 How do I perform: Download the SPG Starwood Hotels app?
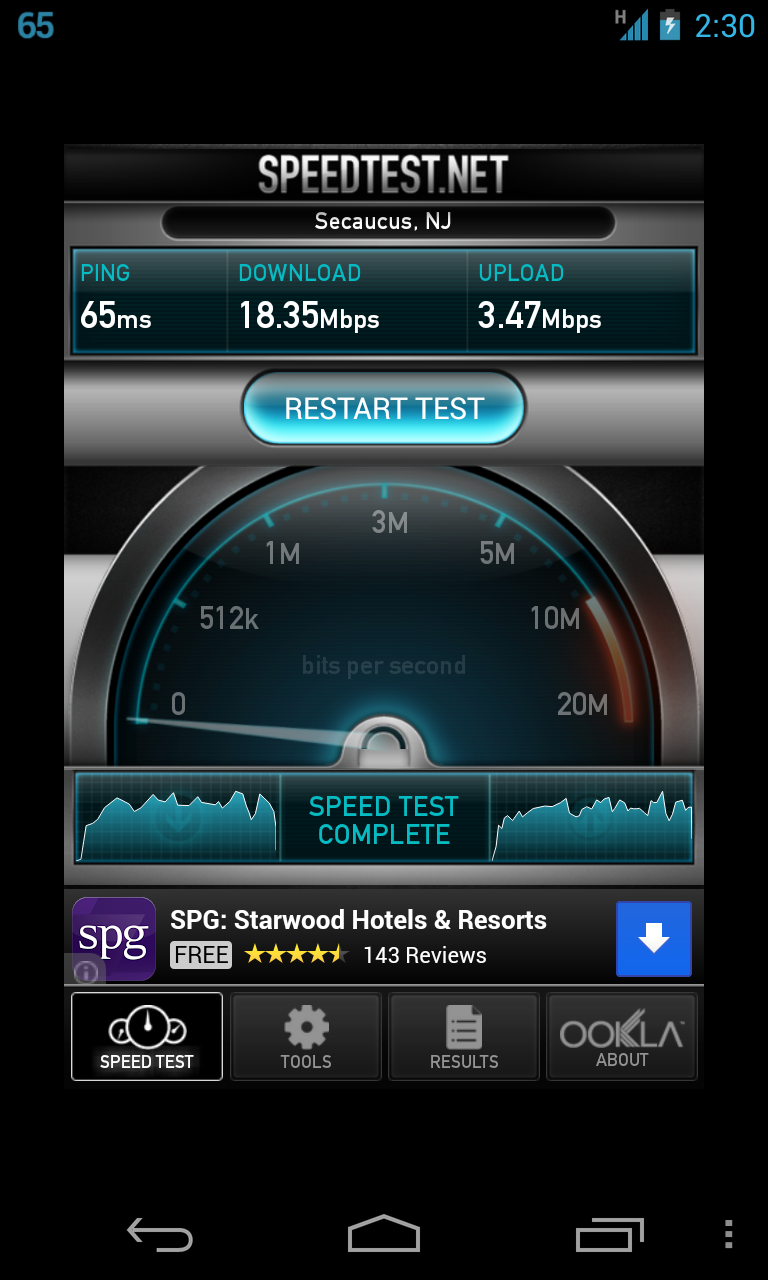click(653, 938)
